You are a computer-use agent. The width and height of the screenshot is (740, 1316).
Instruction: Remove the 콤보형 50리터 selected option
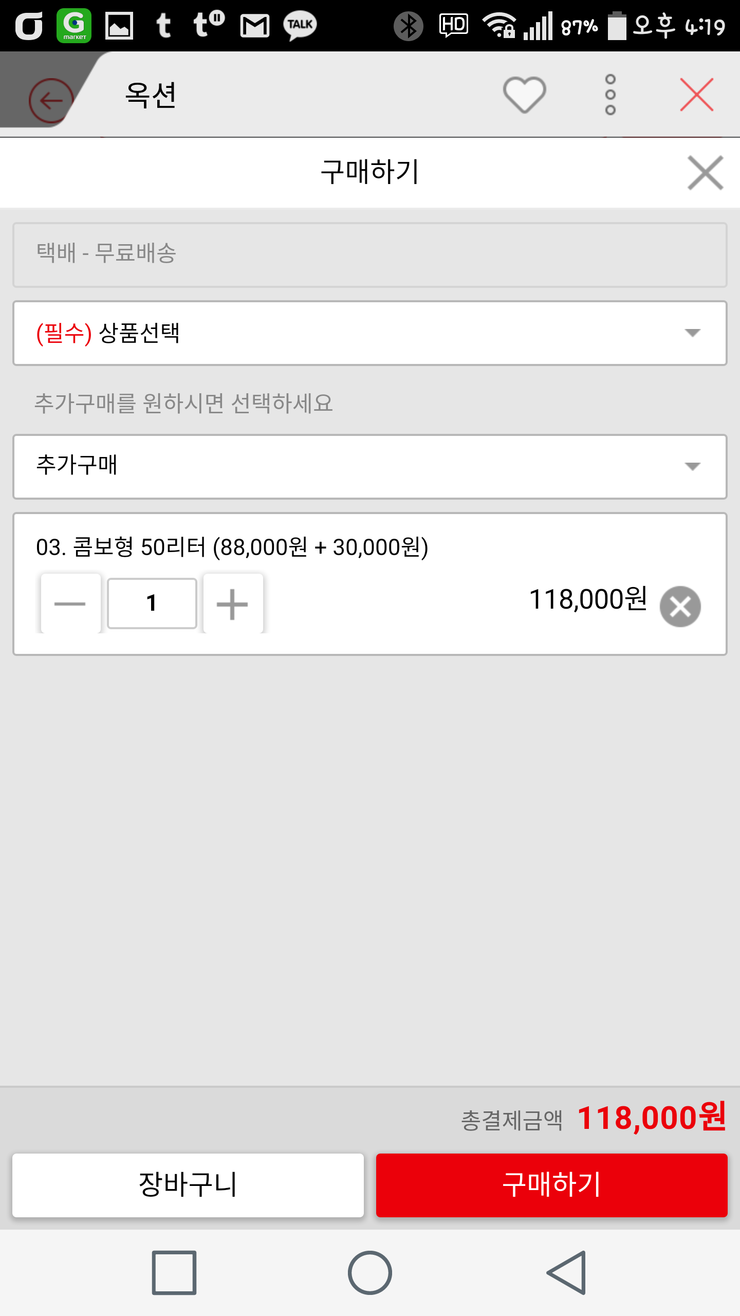point(680,607)
